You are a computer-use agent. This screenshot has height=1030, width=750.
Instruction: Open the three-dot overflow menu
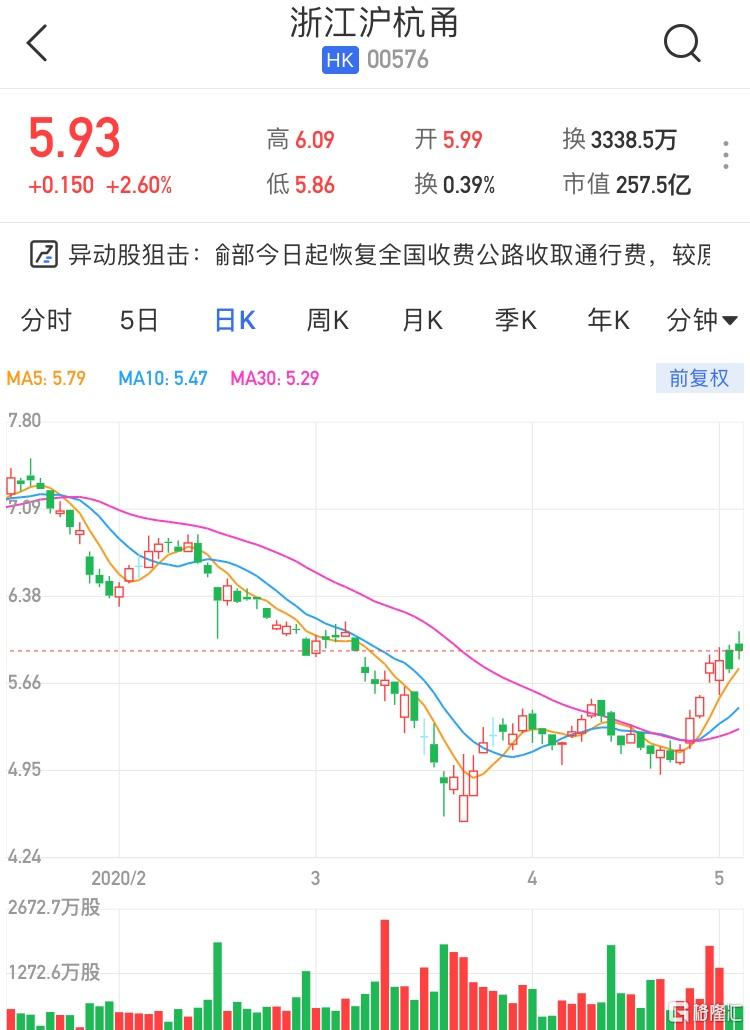tap(726, 156)
